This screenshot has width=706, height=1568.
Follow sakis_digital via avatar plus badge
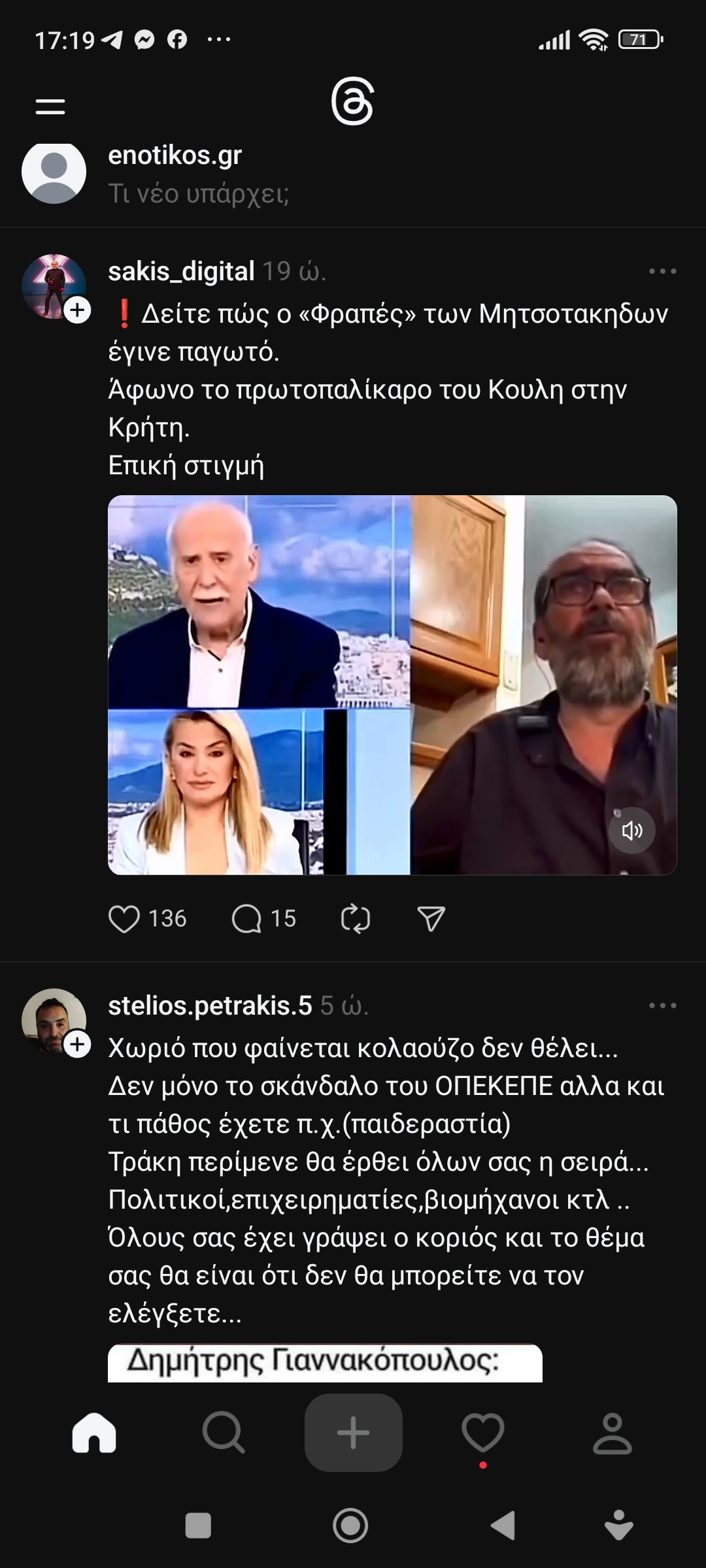tap(77, 310)
